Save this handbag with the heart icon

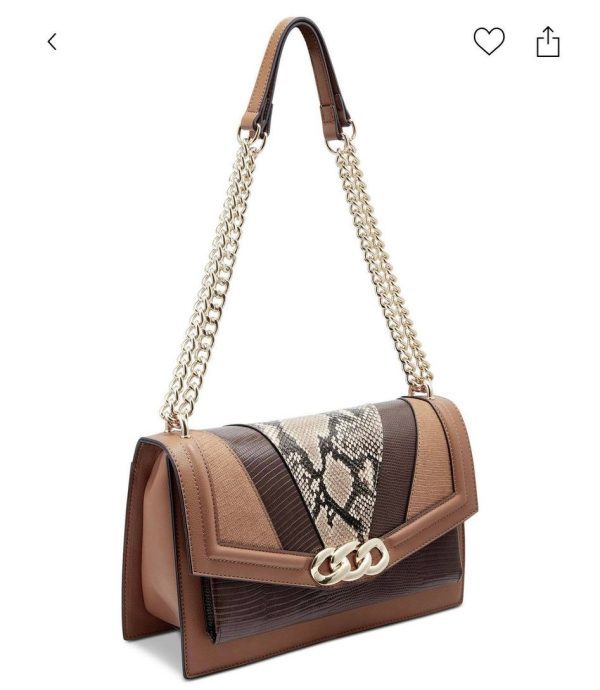(x=489, y=41)
